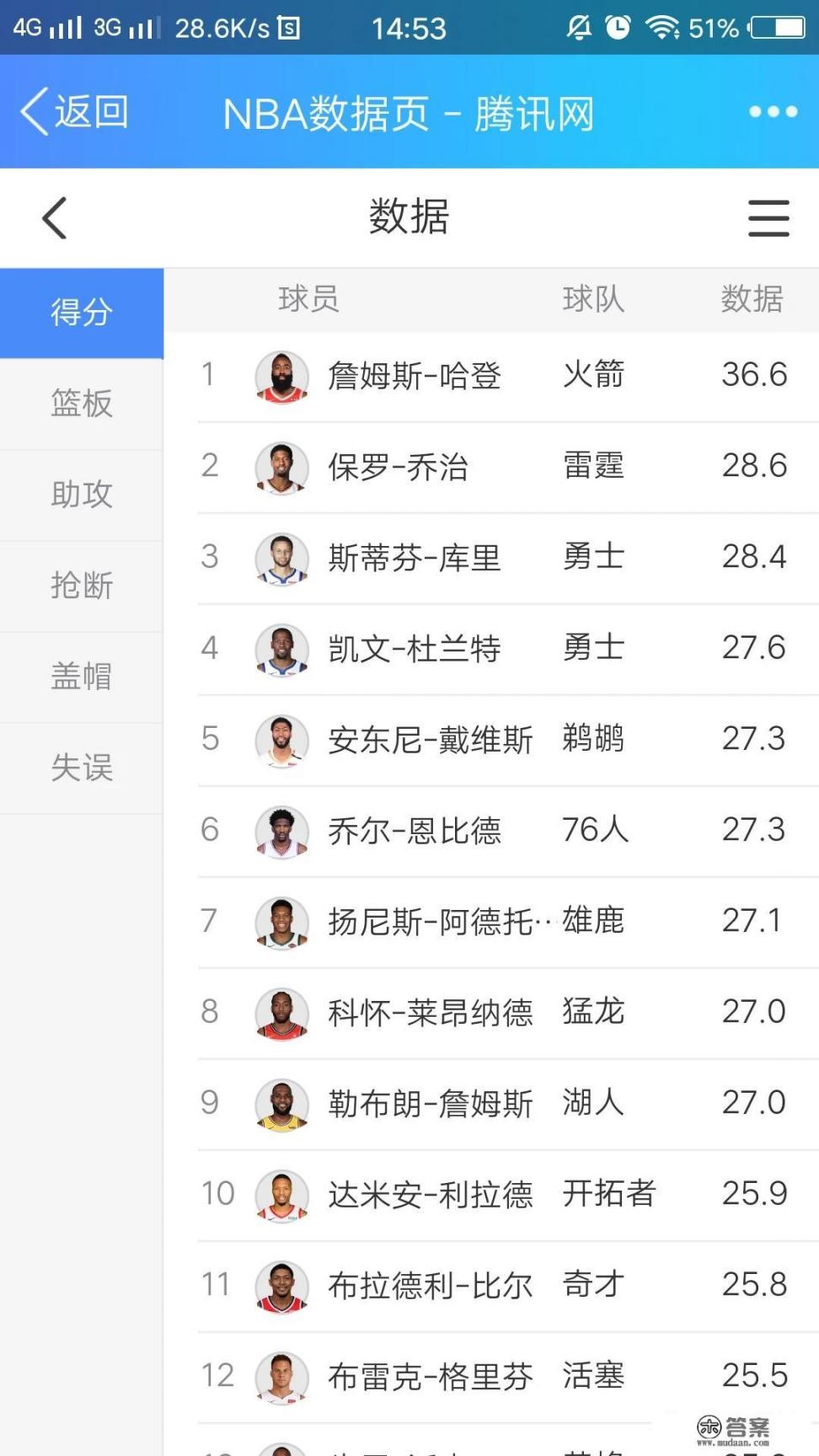Viewport: 819px width, 1456px height.
Task: Open the 助攻 assists category
Action: pyautogui.click(x=80, y=495)
